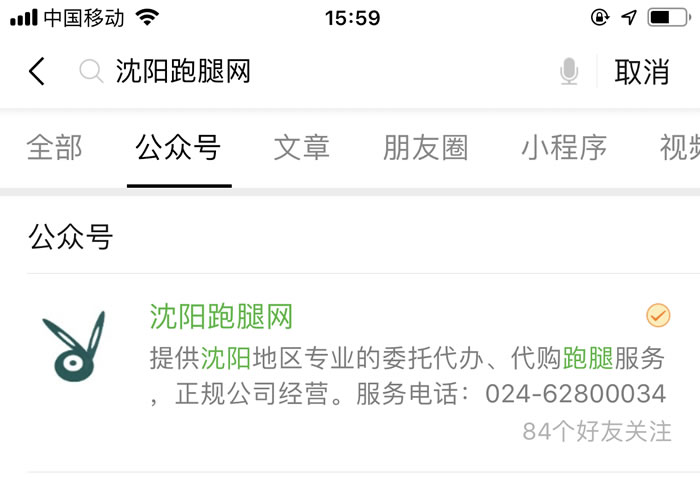Go back using the arrow icon

pos(37,71)
